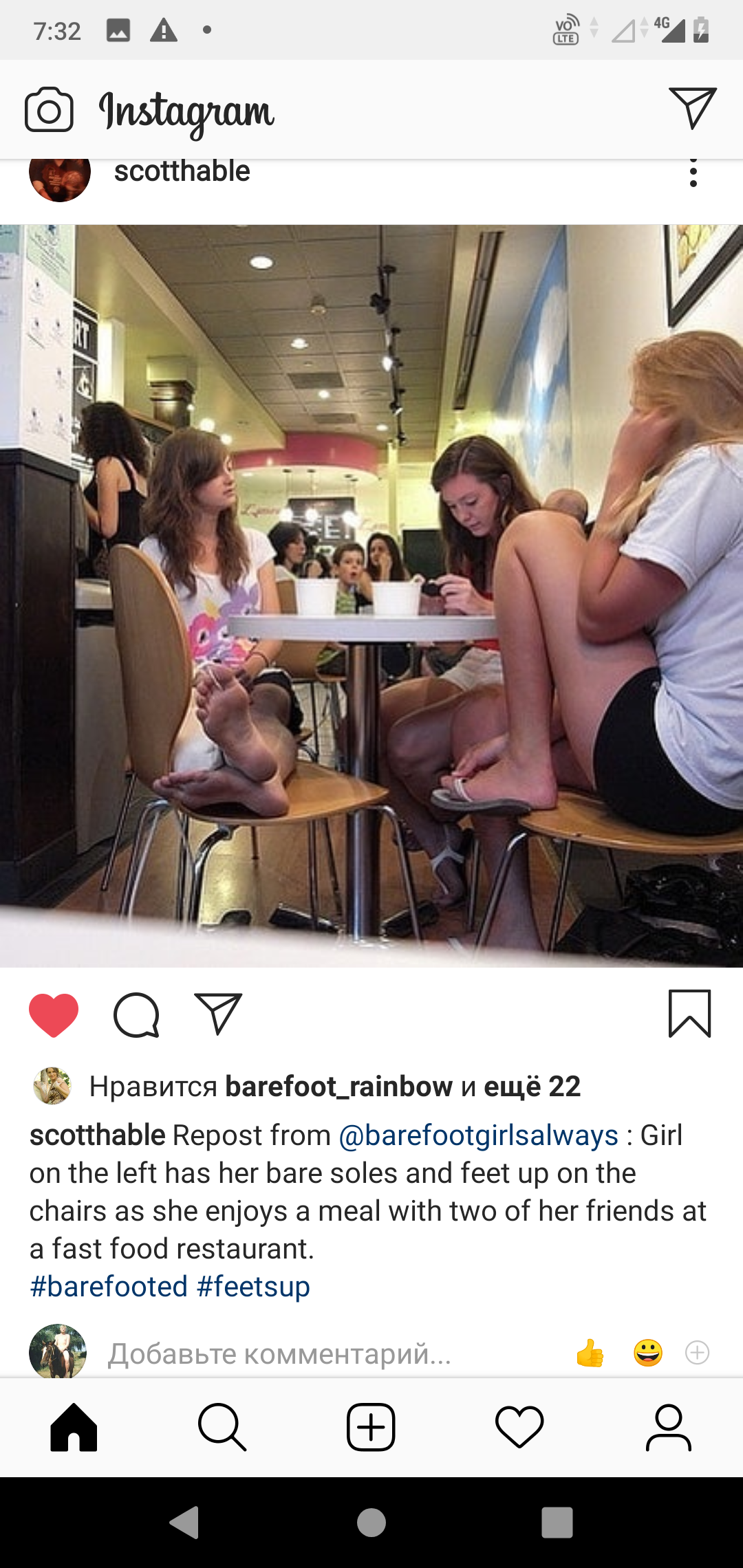Open direct messages paper plane
743x1568 pixels.
pyautogui.click(x=693, y=108)
